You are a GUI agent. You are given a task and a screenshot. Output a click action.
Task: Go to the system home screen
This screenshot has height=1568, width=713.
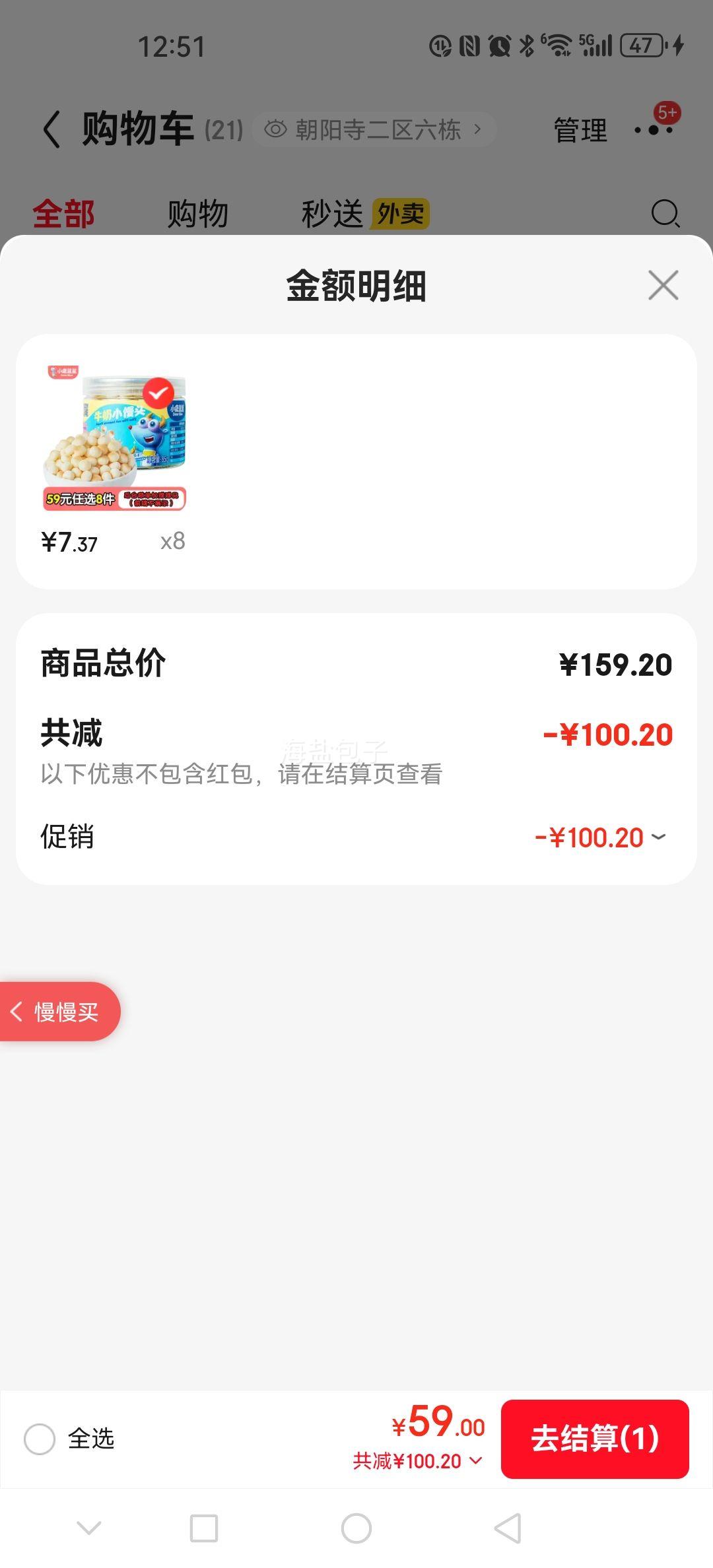click(x=356, y=1528)
